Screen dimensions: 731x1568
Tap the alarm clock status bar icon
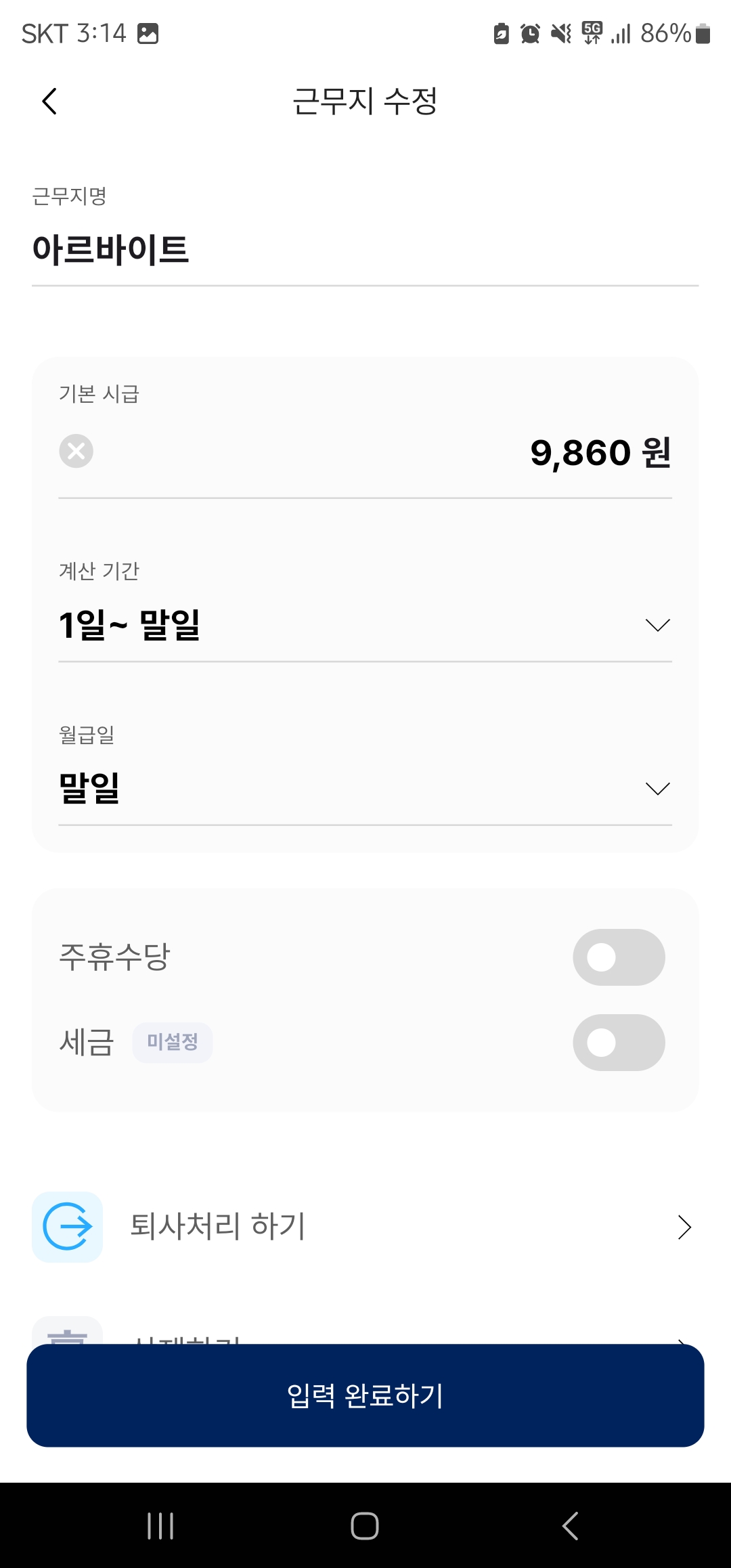click(x=529, y=32)
